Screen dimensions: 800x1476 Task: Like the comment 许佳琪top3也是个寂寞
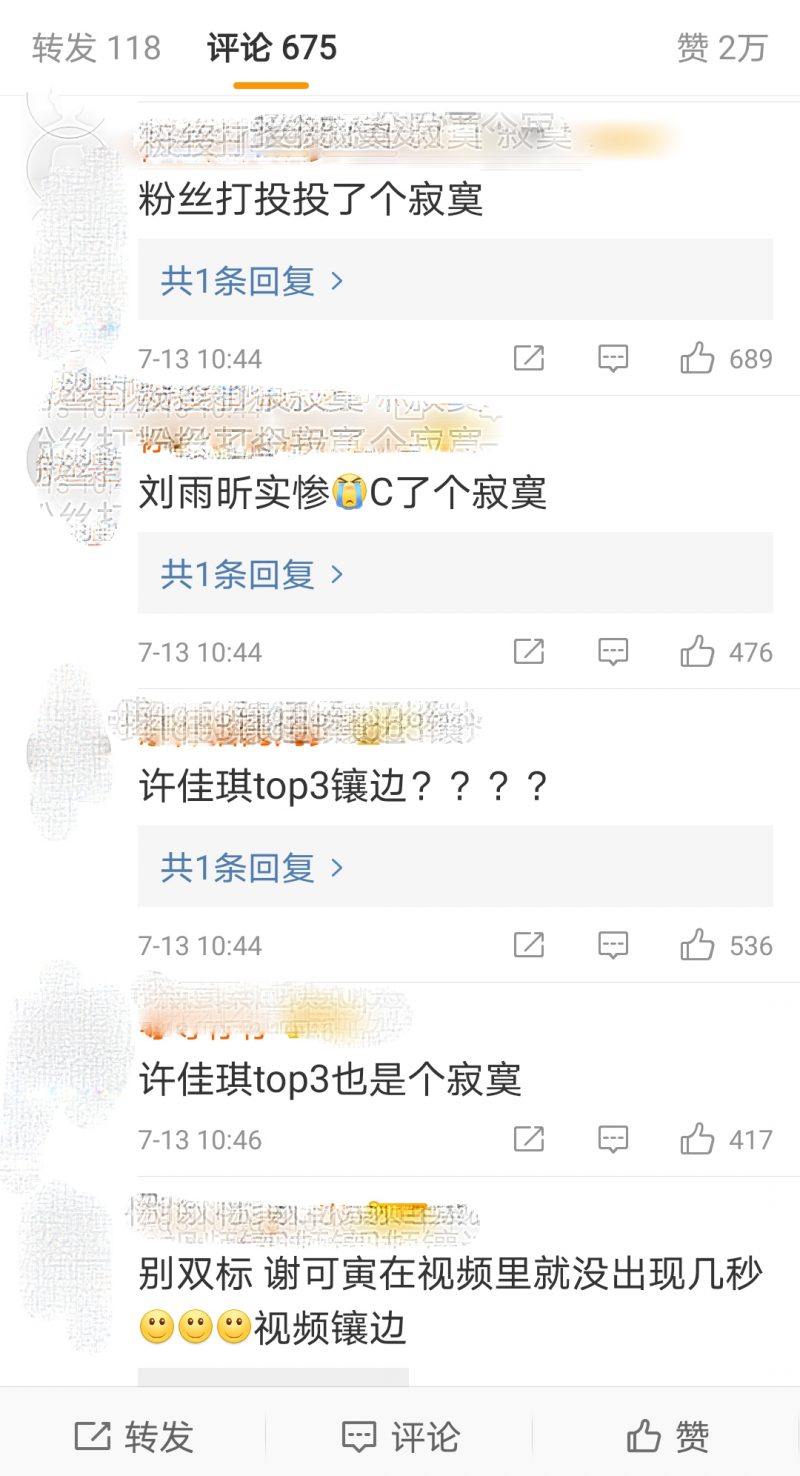[x=697, y=1139]
